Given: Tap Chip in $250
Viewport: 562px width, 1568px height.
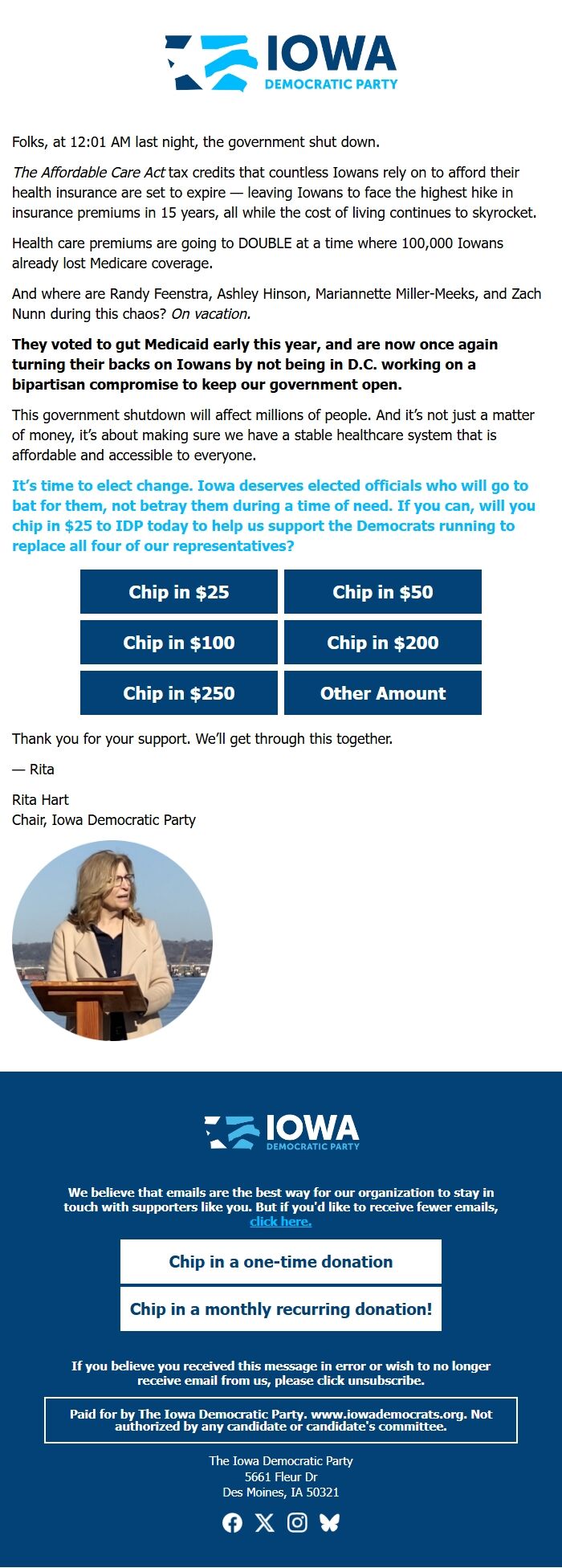Looking at the screenshot, I should pyautogui.click(x=179, y=693).
